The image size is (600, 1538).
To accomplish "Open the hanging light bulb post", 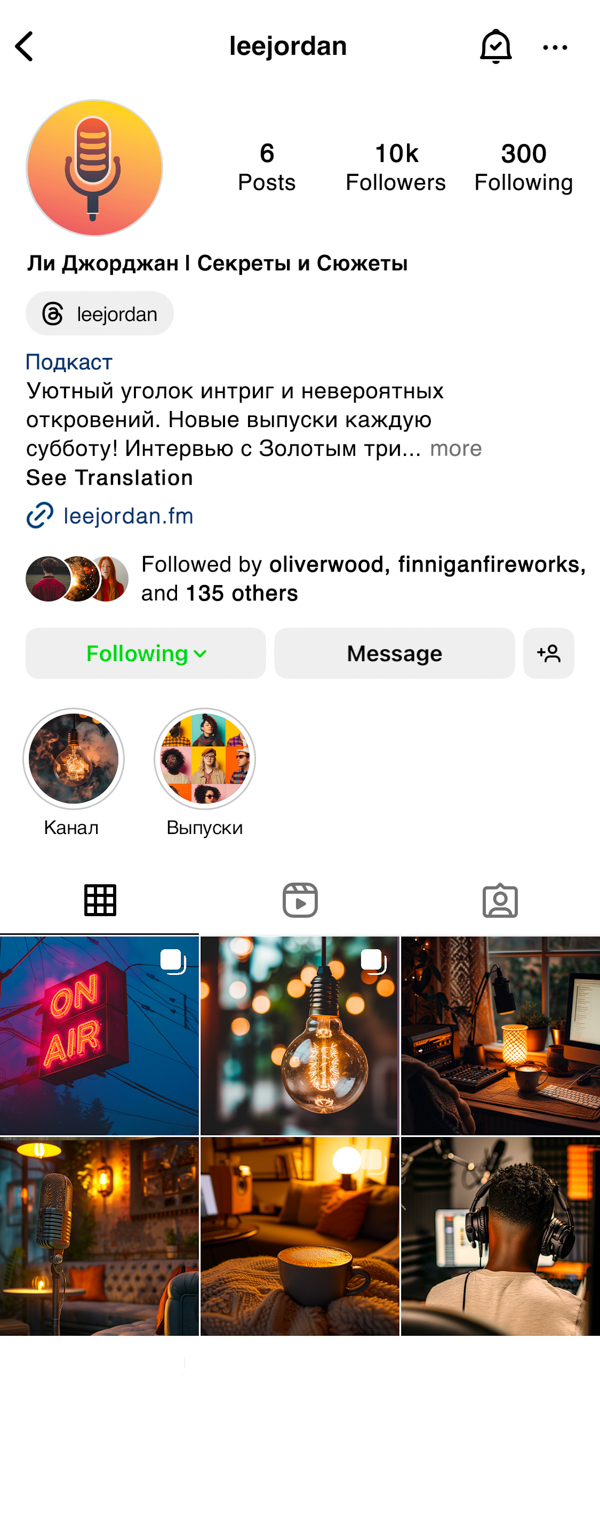I will point(300,1035).
